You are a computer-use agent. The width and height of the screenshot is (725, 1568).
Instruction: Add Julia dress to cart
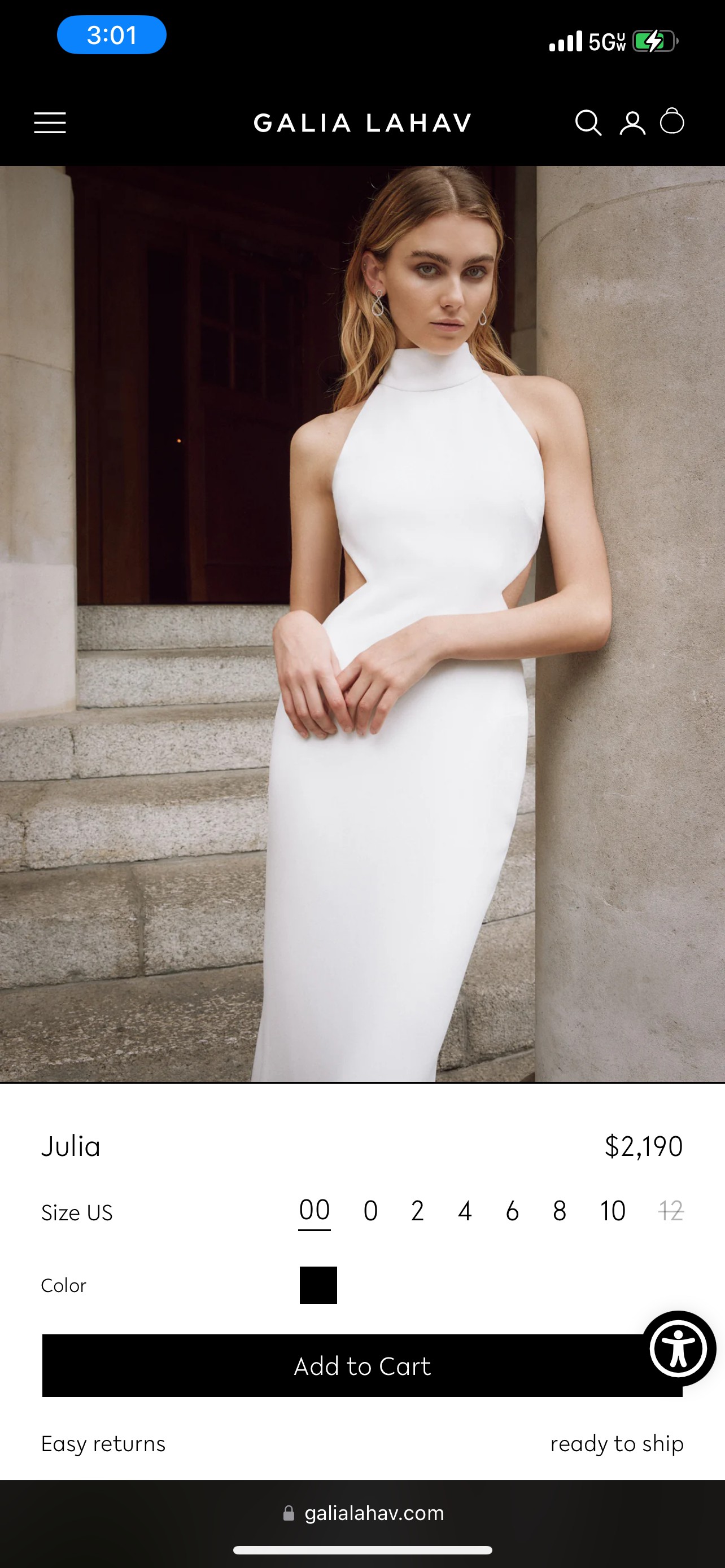pos(362,1366)
